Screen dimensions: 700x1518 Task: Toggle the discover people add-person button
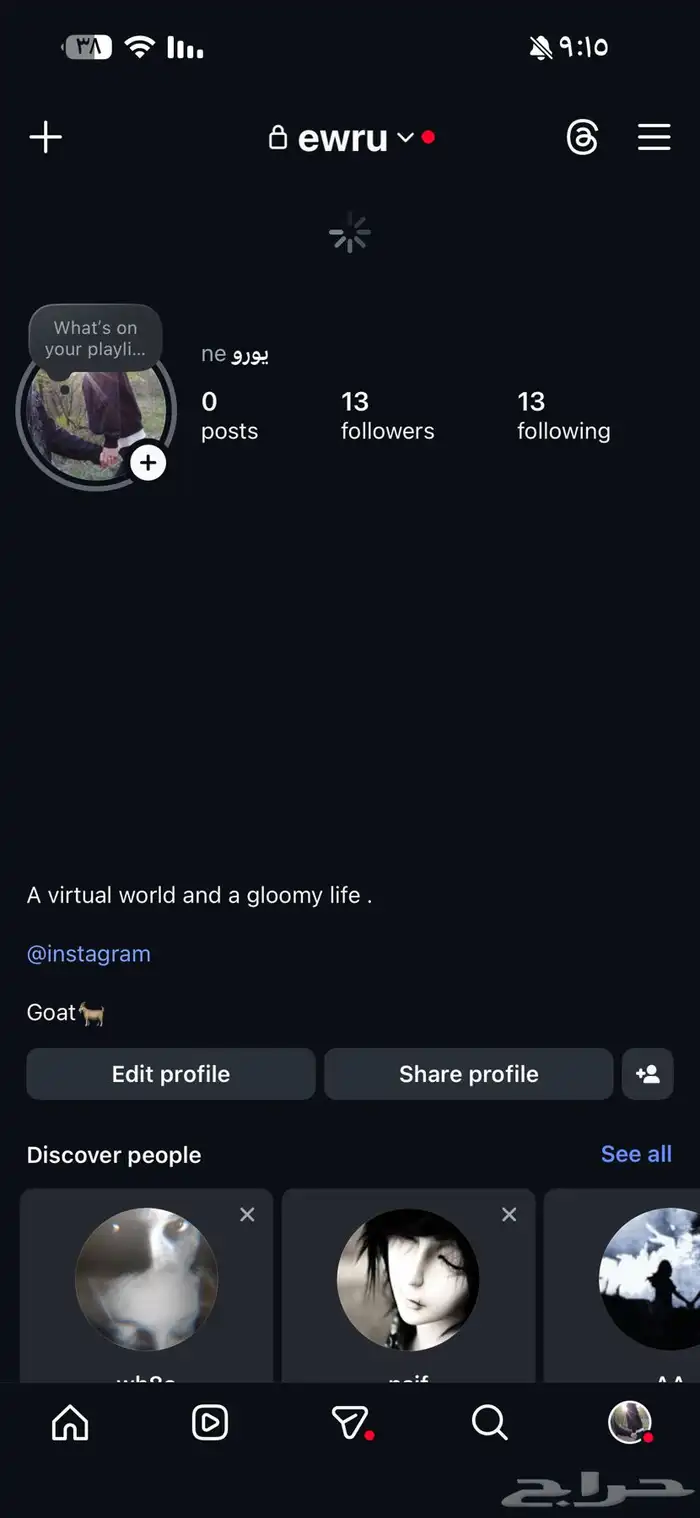click(x=648, y=1074)
